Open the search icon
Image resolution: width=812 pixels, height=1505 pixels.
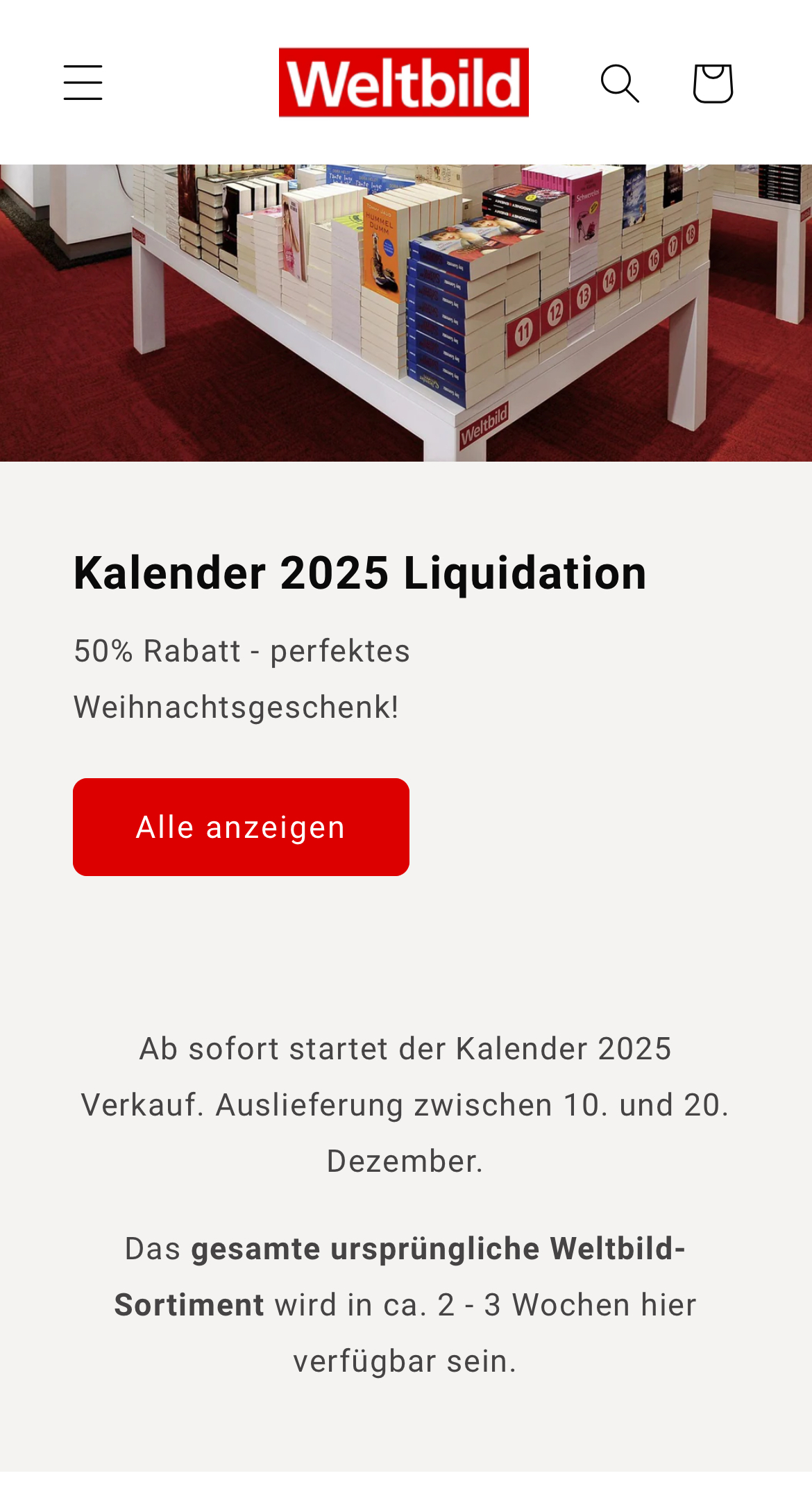coord(619,83)
